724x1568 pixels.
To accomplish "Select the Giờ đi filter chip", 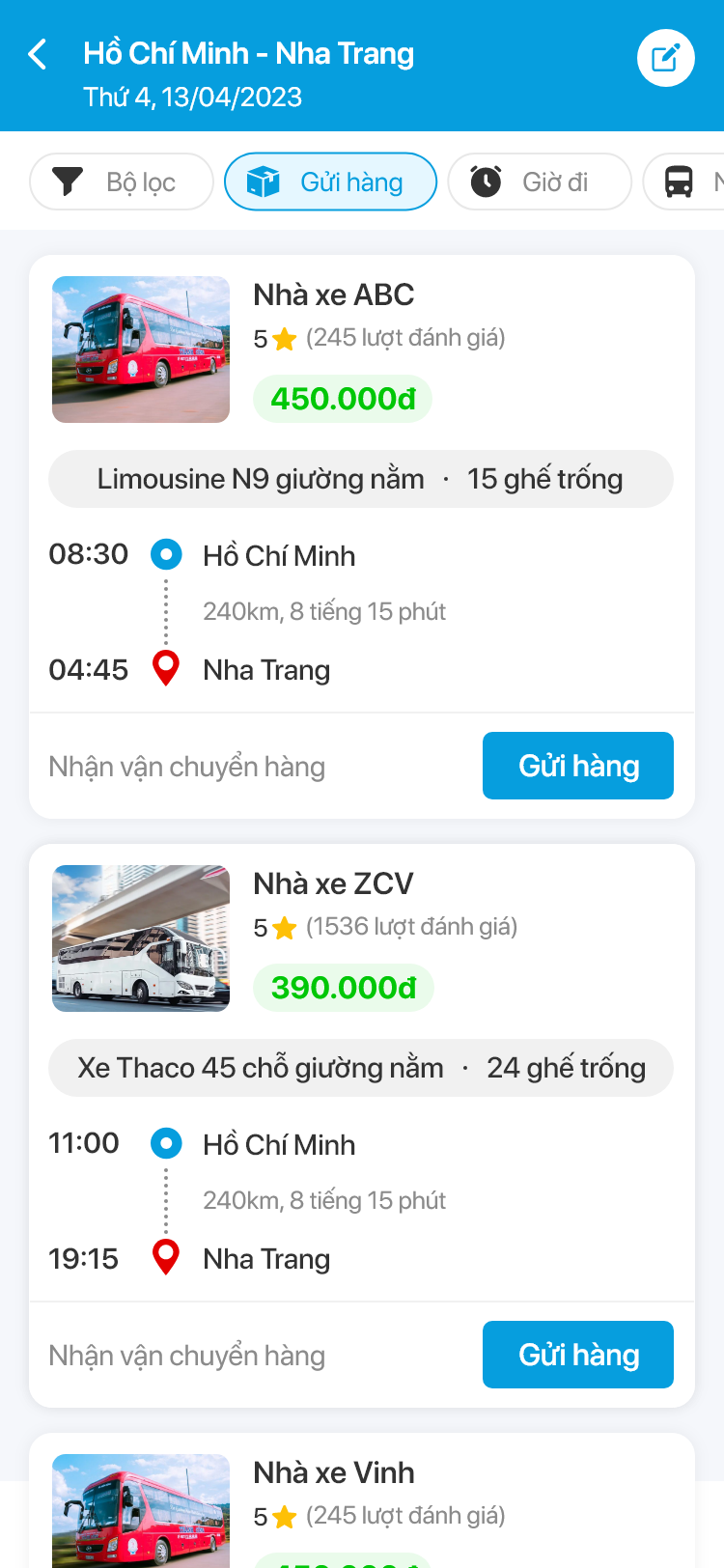I will (540, 182).
